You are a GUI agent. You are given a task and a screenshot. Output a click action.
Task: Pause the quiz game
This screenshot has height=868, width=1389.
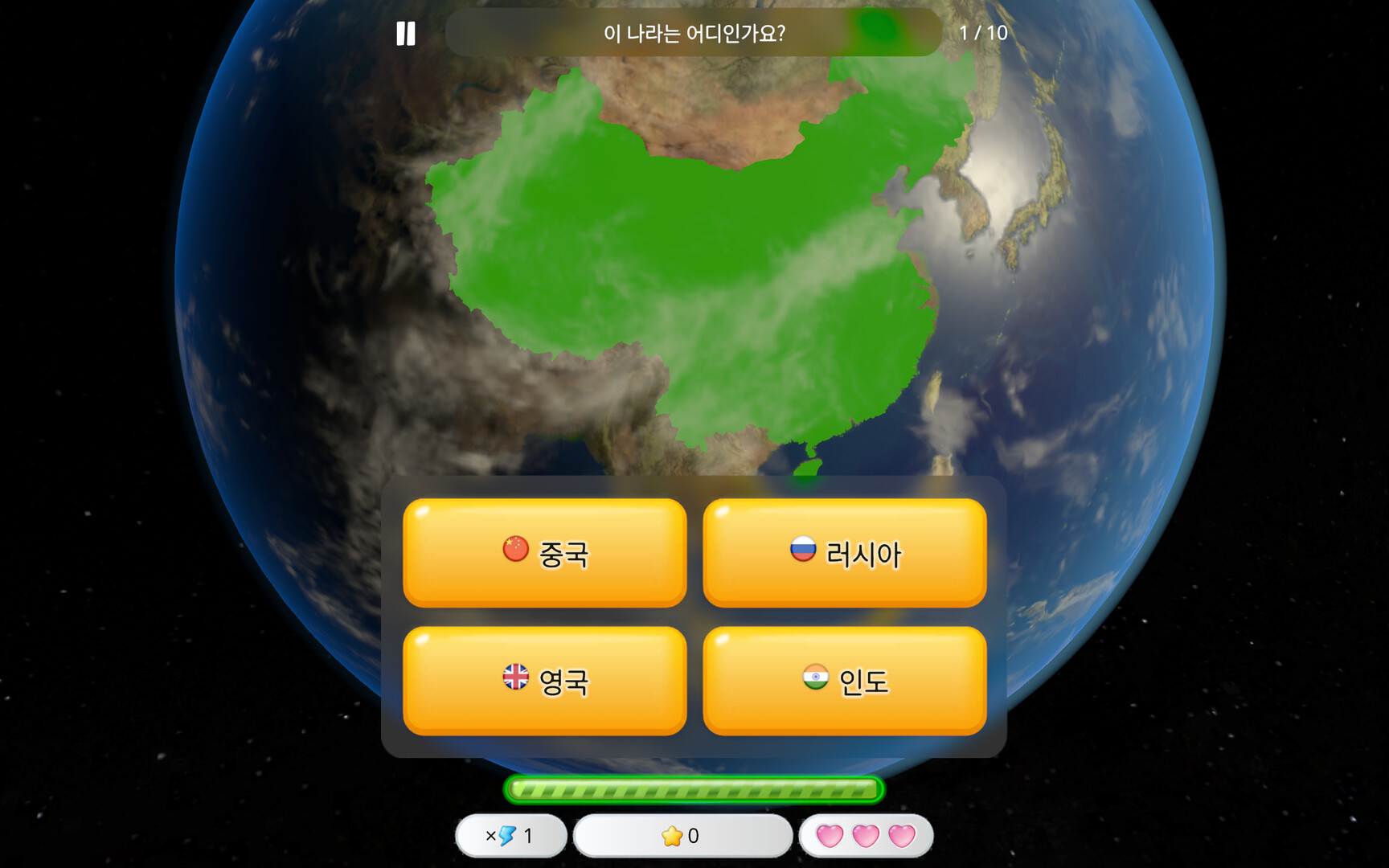coord(406,34)
